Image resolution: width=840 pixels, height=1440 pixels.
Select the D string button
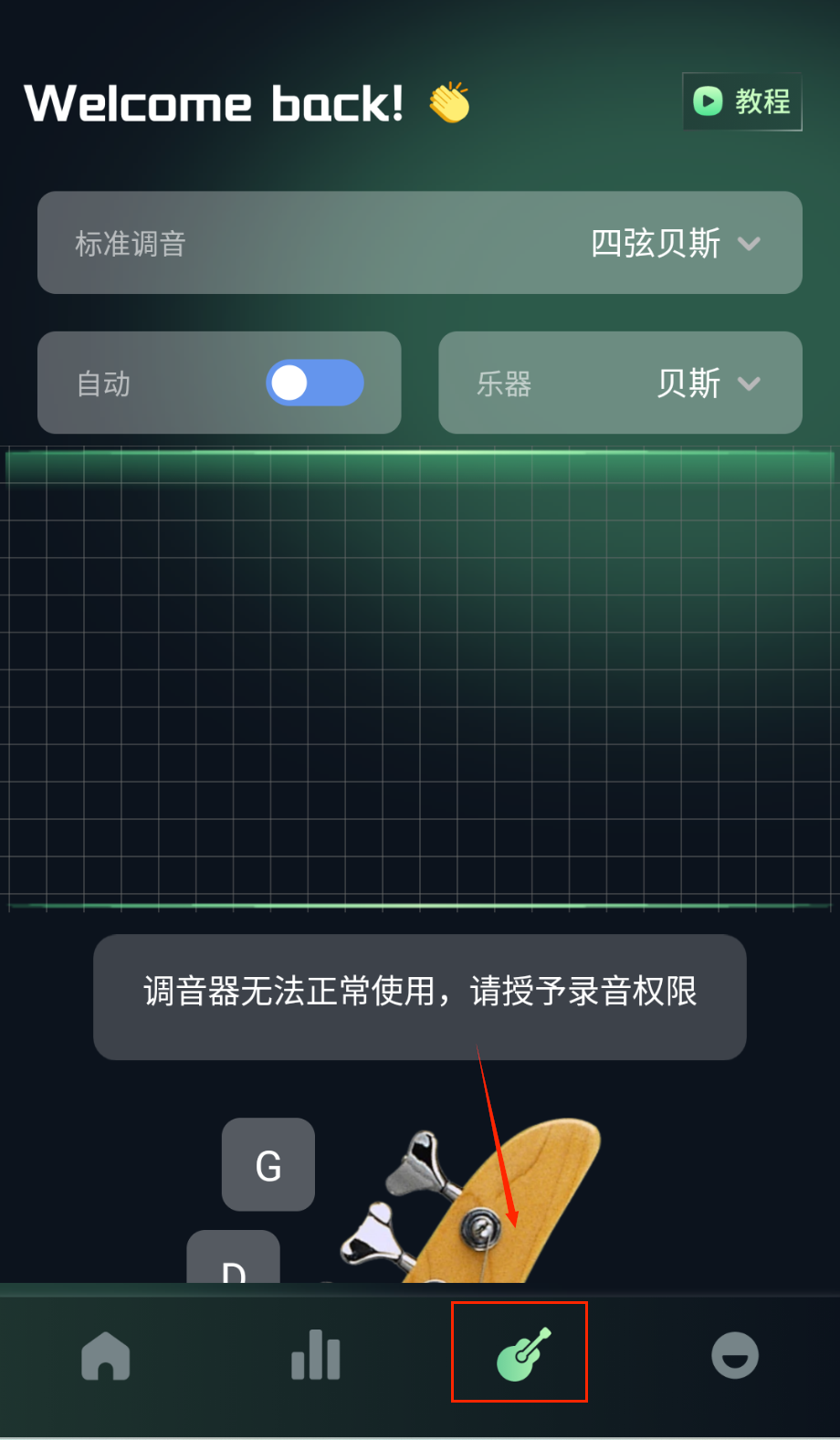(x=234, y=1260)
